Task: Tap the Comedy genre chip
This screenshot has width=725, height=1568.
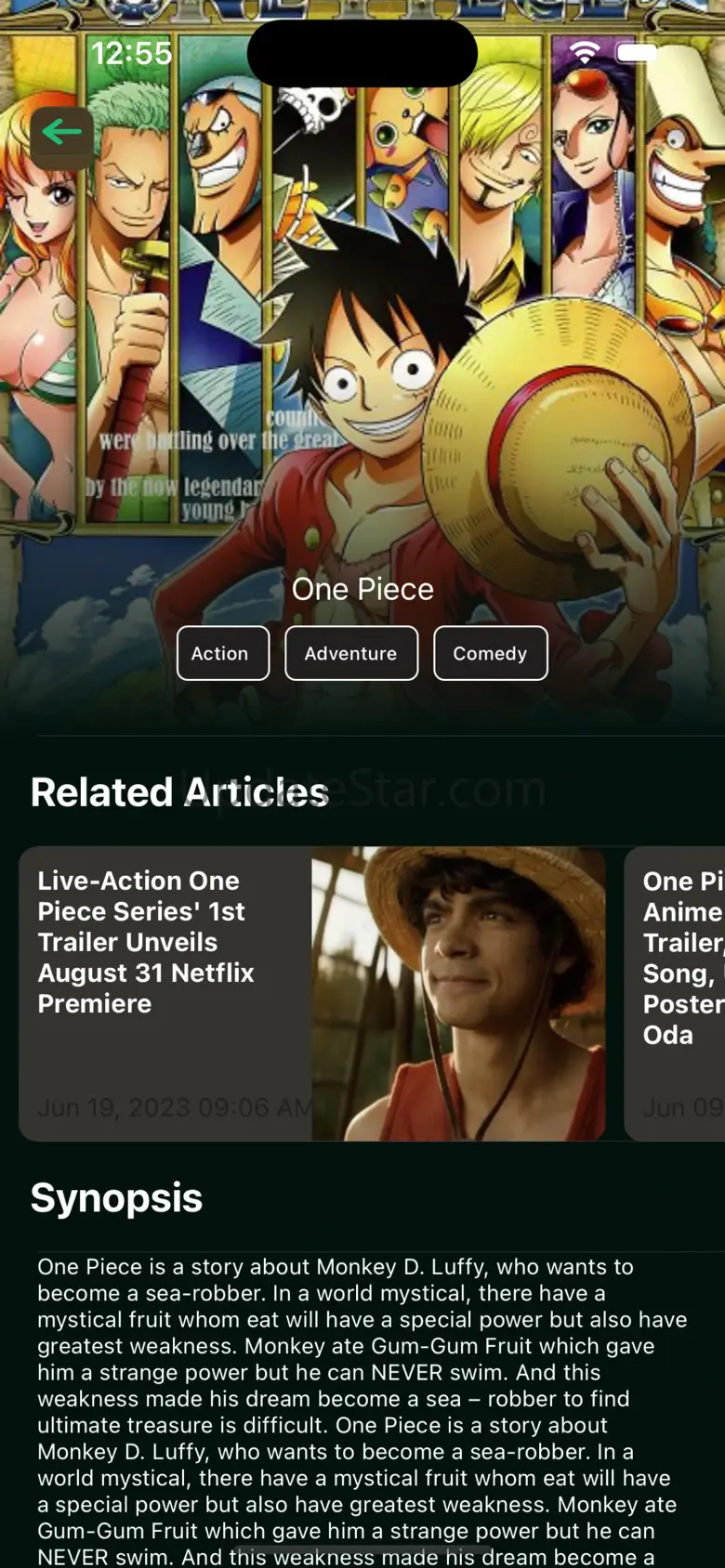Action: 490,653
